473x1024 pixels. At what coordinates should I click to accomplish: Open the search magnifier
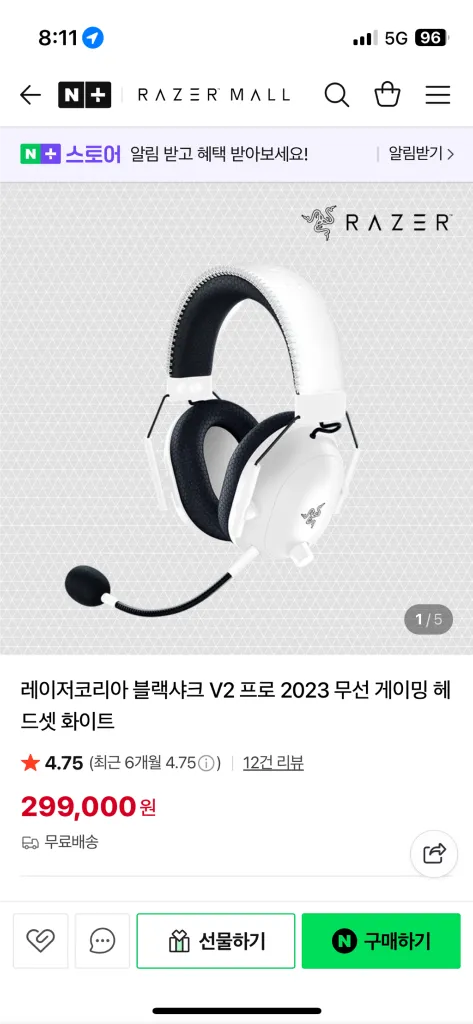coord(336,95)
